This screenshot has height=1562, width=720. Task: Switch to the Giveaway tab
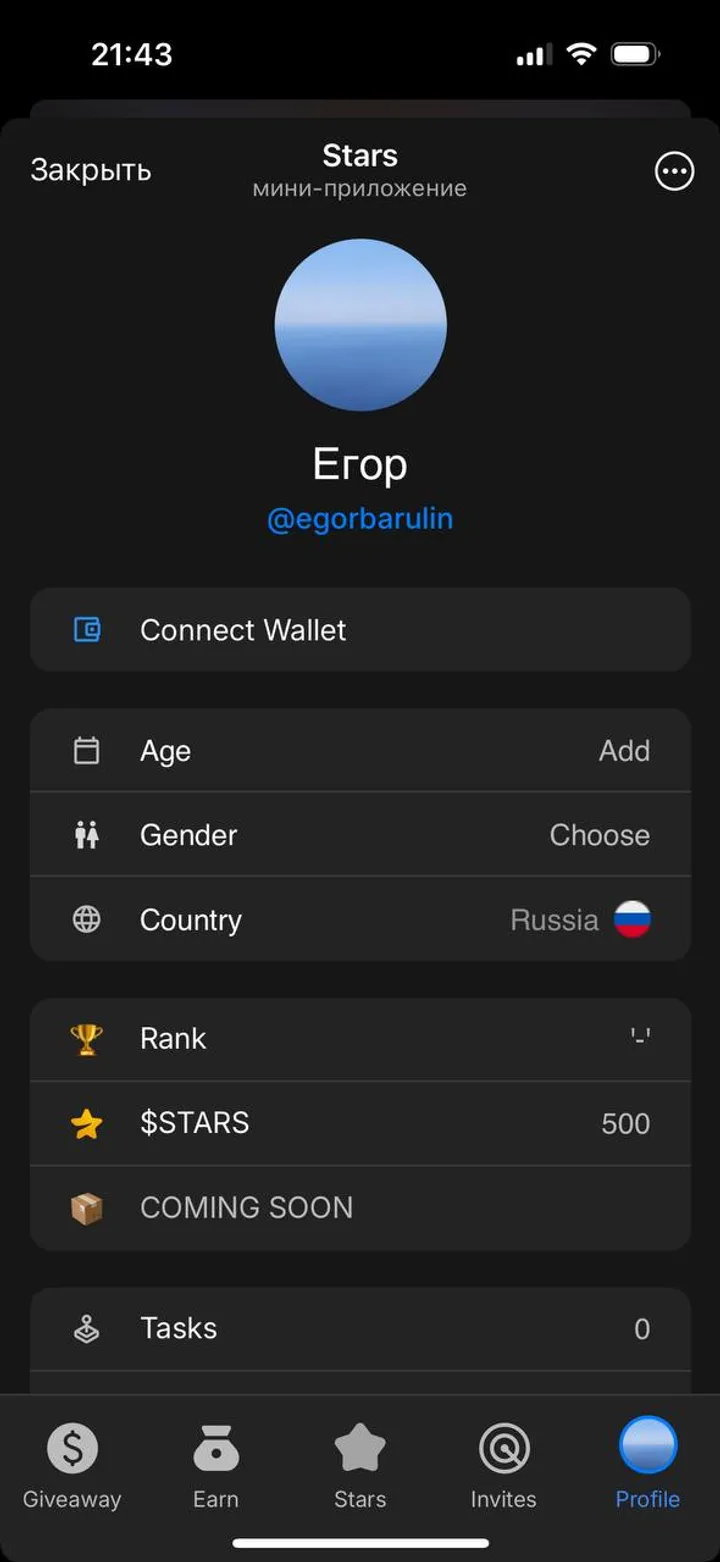(72, 1466)
